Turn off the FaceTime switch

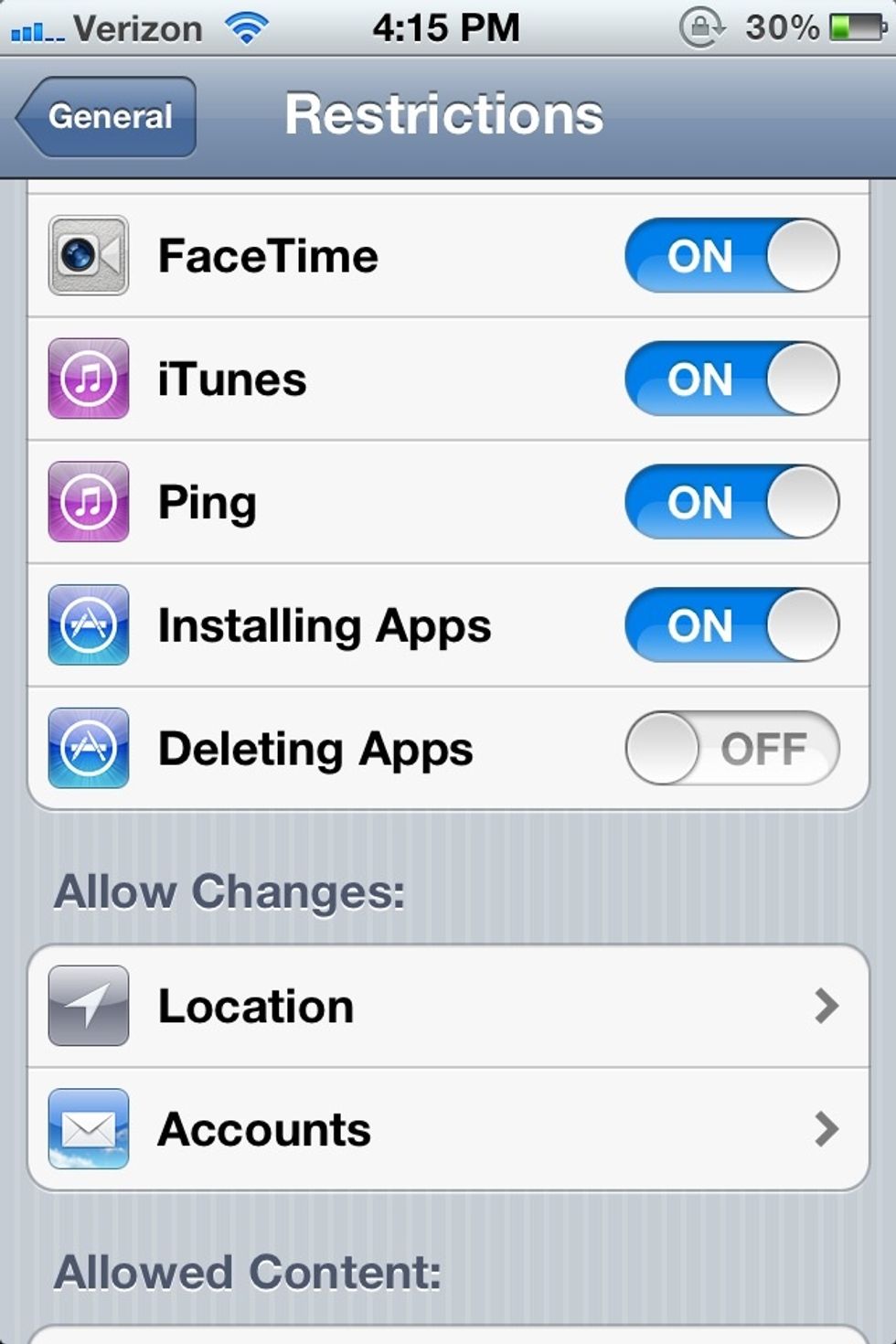(731, 256)
